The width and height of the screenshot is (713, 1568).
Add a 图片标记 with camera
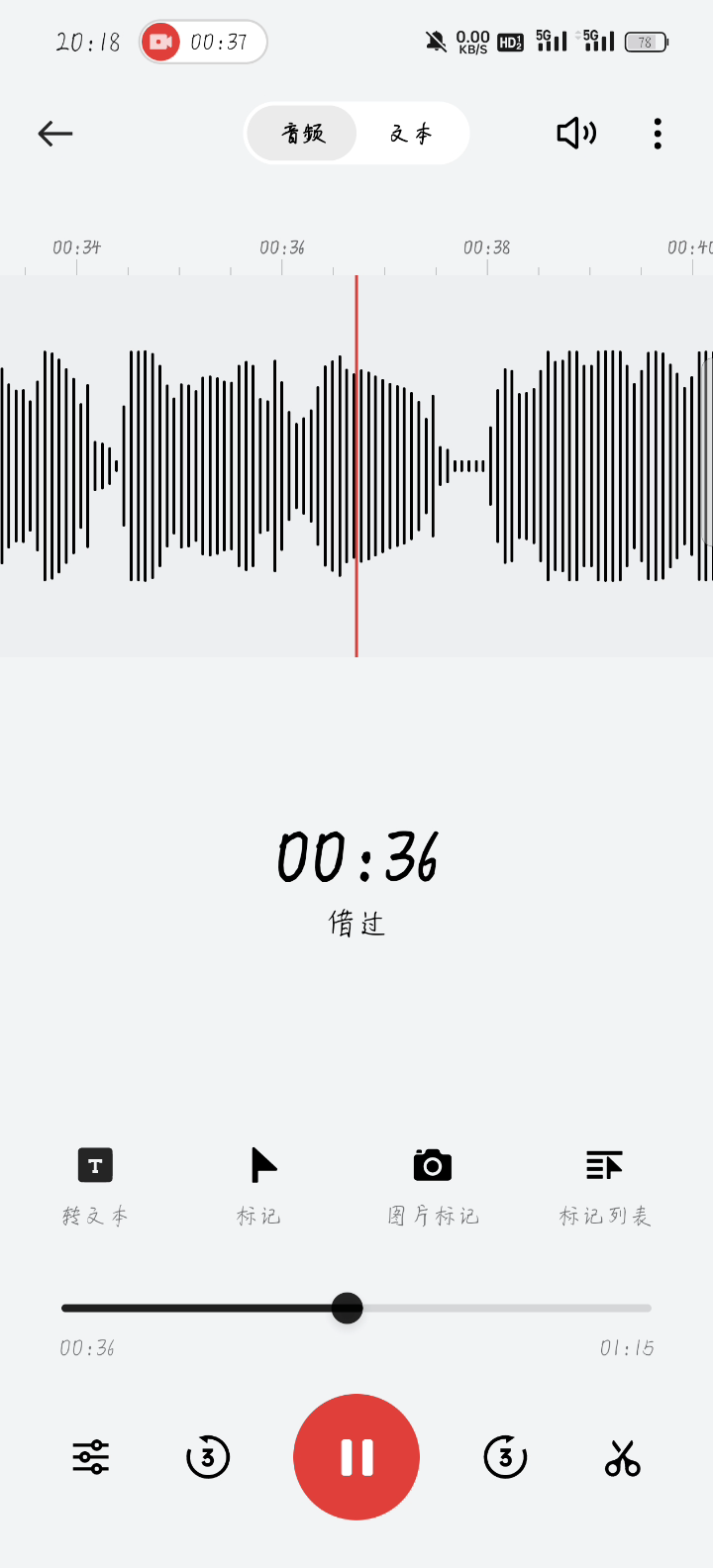pos(433,1187)
